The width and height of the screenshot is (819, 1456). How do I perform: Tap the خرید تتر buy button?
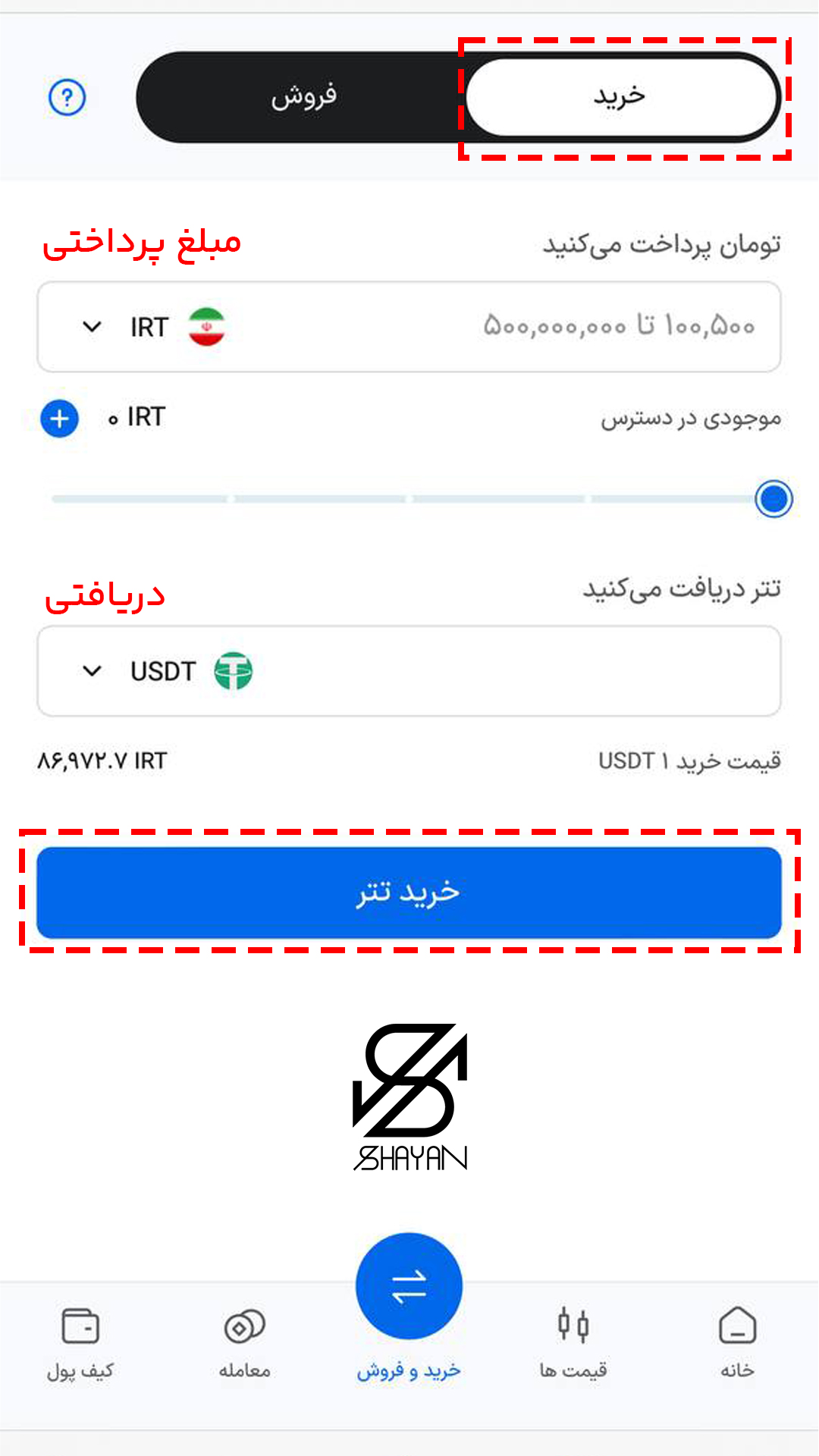coord(409,893)
